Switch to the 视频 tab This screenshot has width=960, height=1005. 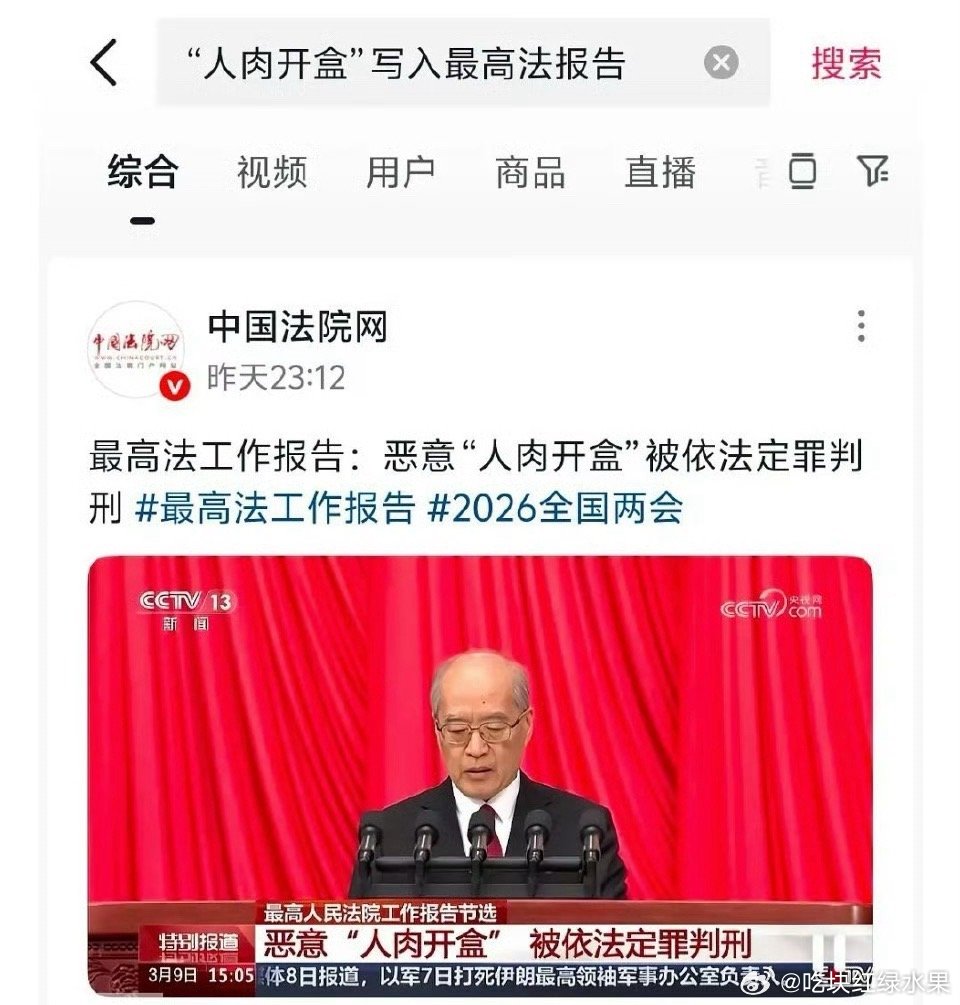point(272,173)
